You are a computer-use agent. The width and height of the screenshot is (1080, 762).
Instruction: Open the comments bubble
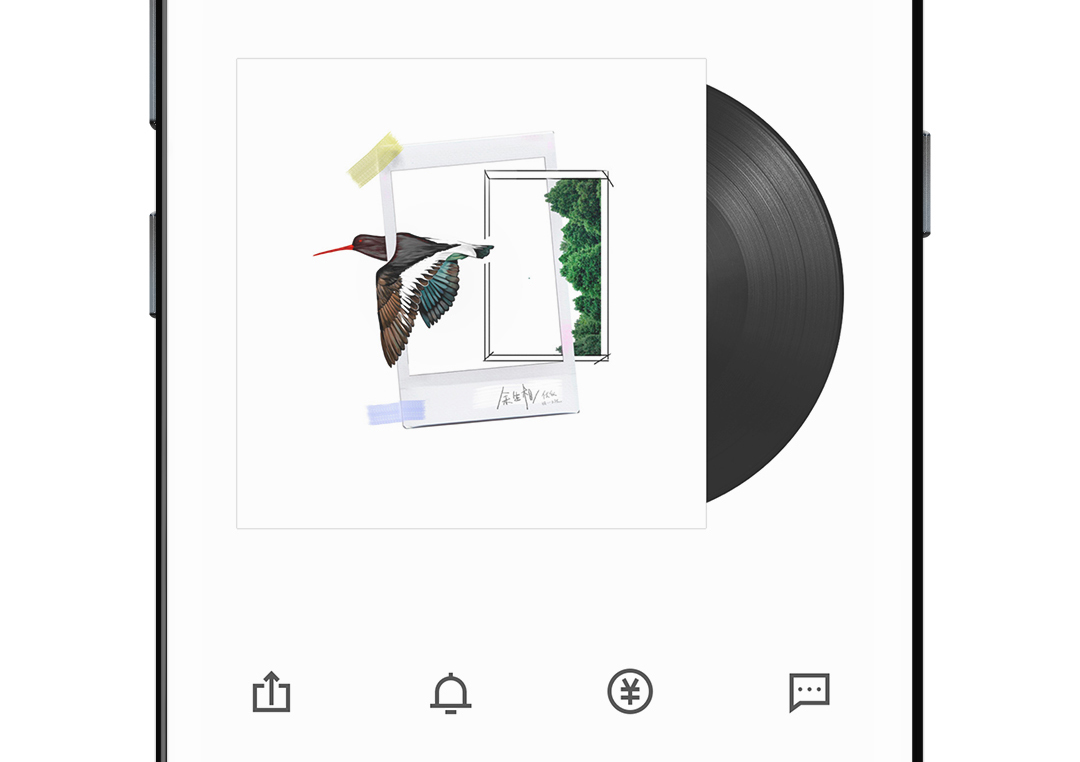pyautogui.click(x=809, y=691)
